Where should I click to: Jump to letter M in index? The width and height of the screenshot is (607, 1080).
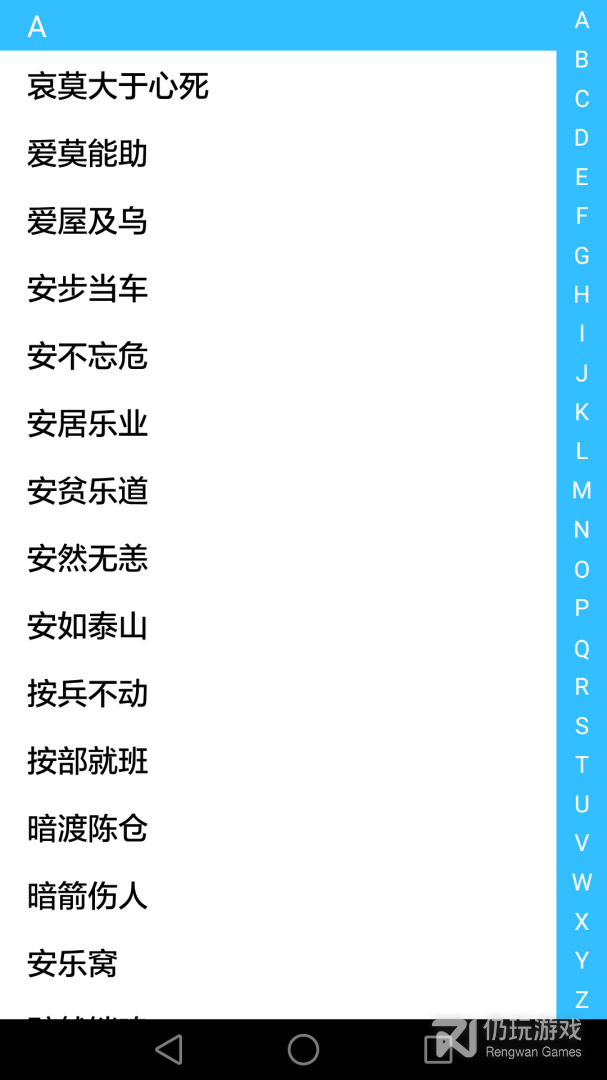pos(581,490)
